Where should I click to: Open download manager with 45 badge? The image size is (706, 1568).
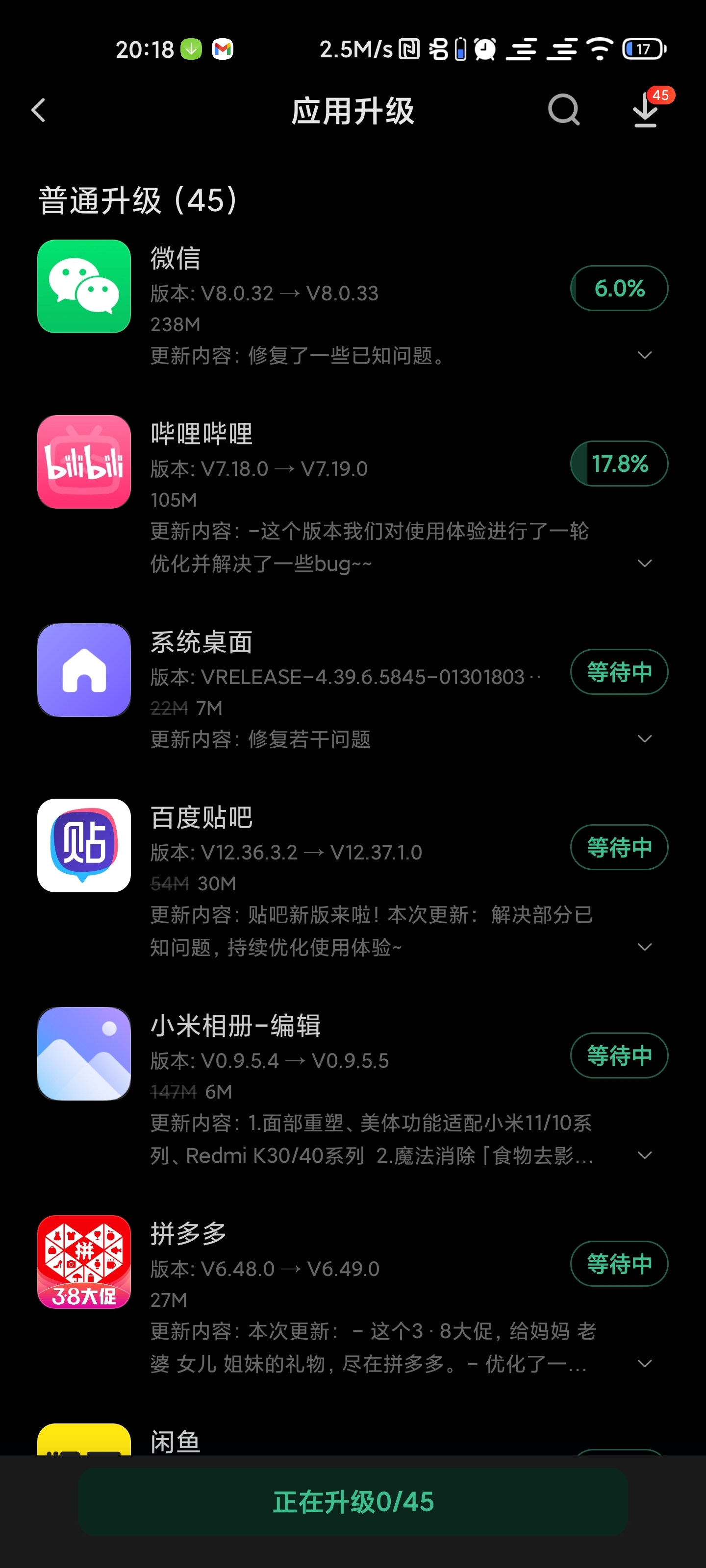click(x=646, y=110)
